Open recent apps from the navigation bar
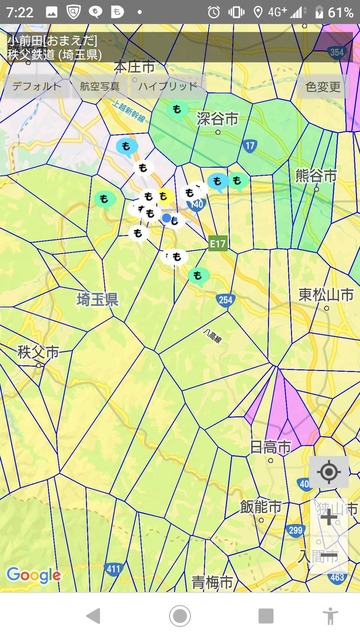The width and height of the screenshot is (360, 640). 266,616
